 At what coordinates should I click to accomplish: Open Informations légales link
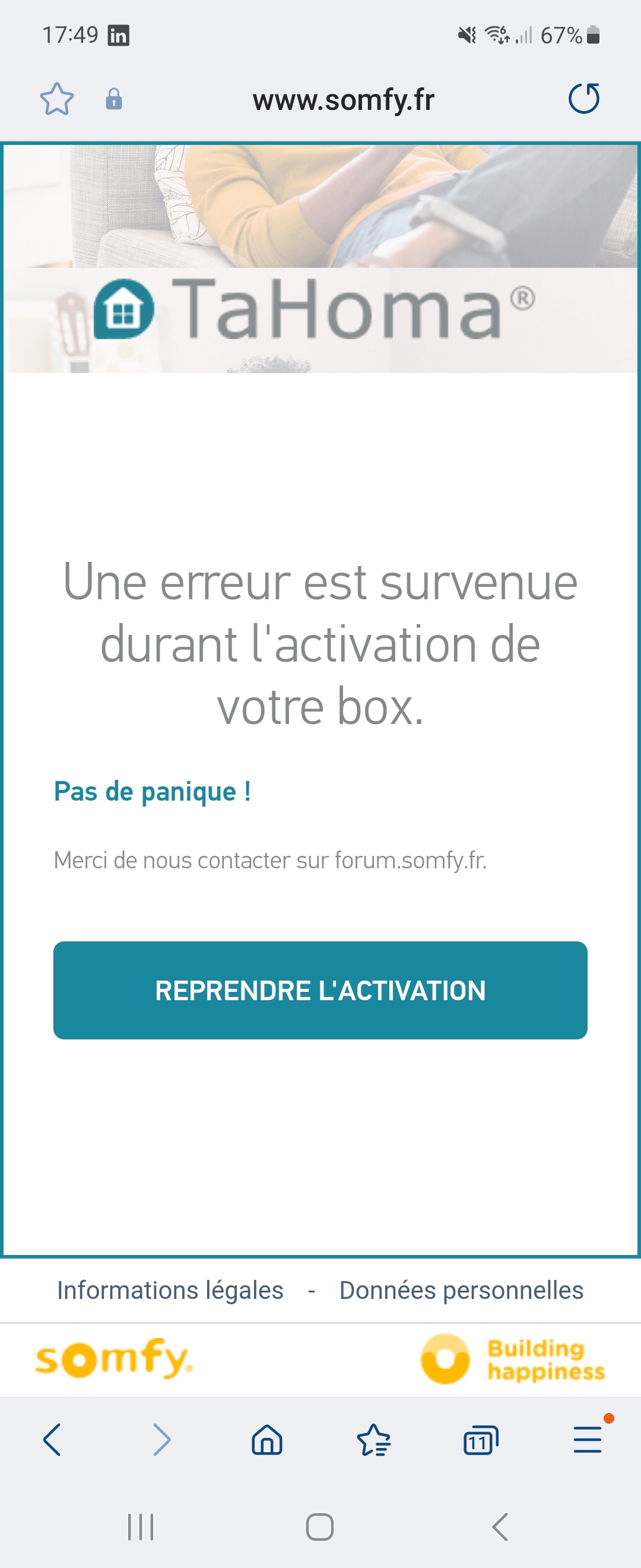pyautogui.click(x=170, y=1290)
